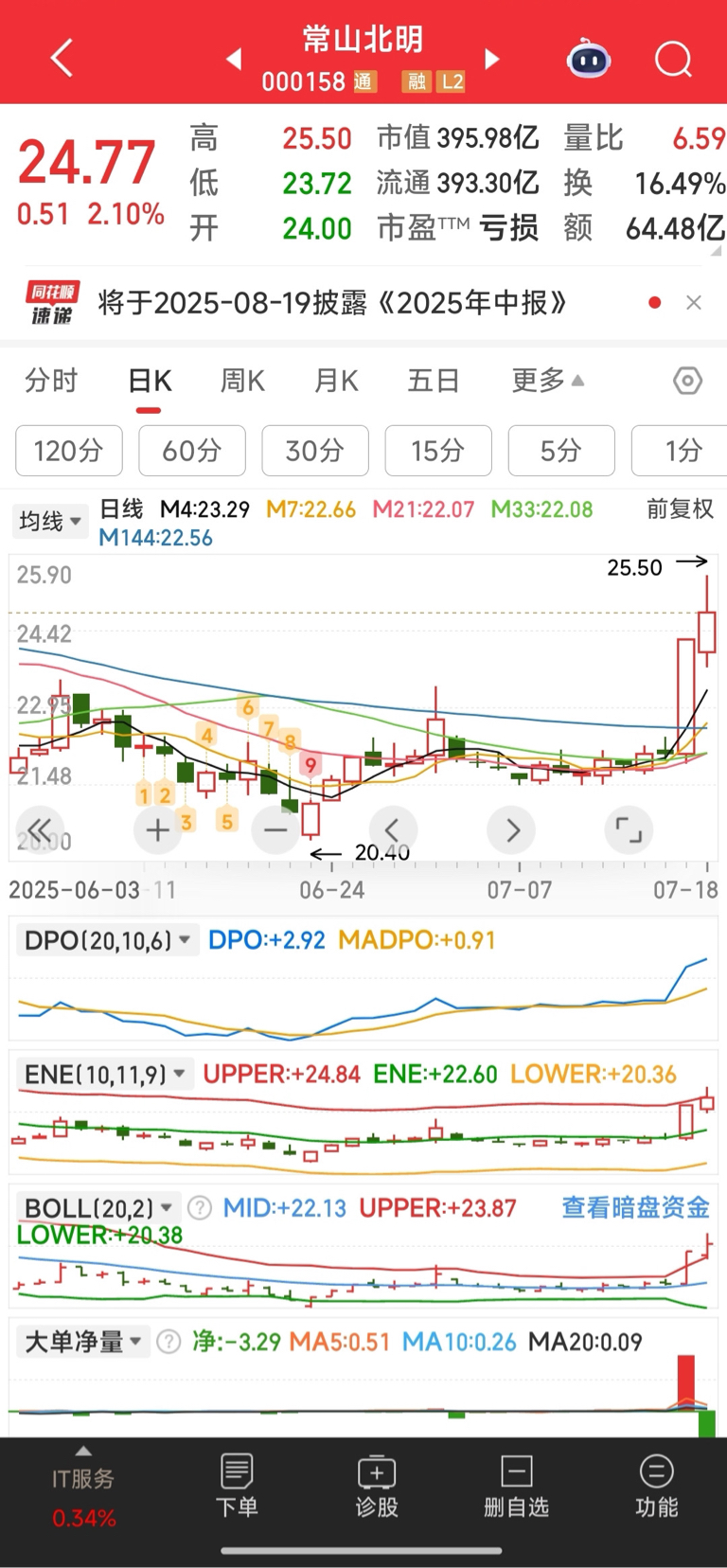Switch to 周K chart tab

(242, 381)
